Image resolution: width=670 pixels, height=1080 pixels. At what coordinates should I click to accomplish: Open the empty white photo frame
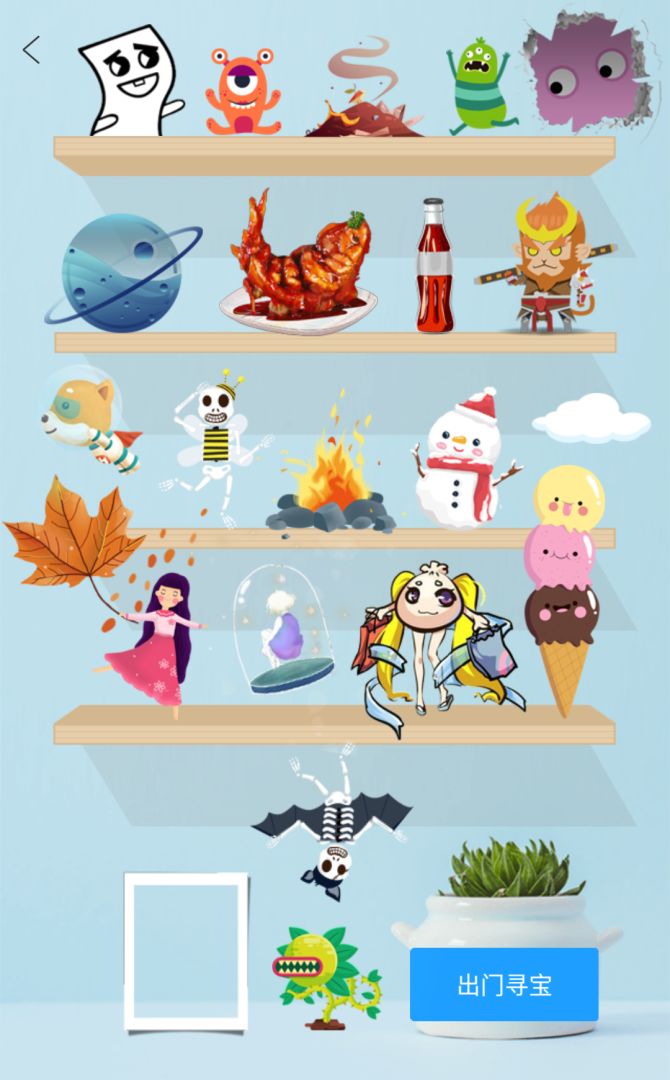(185, 951)
